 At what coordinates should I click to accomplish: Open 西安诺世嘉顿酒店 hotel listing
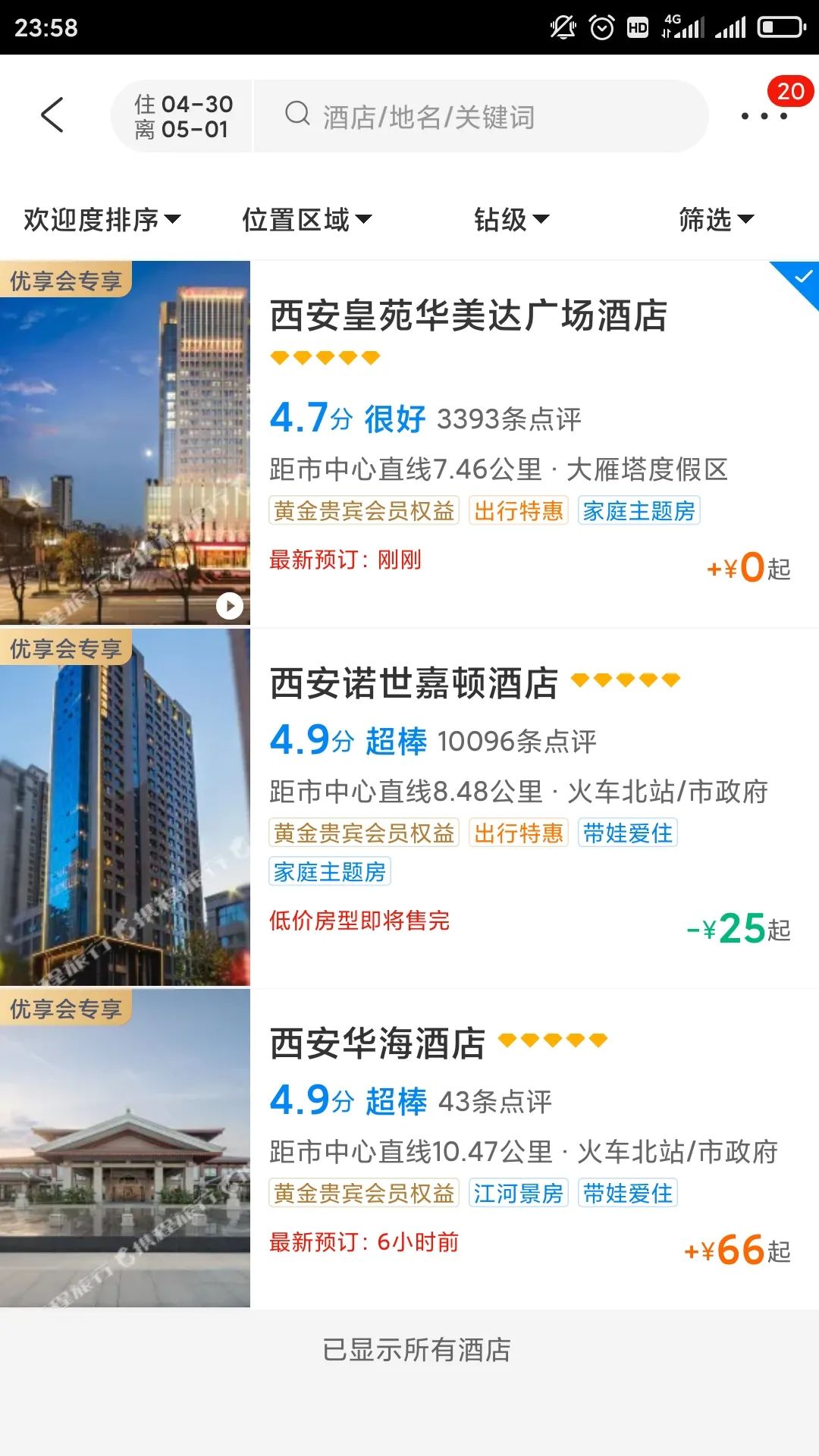(414, 683)
